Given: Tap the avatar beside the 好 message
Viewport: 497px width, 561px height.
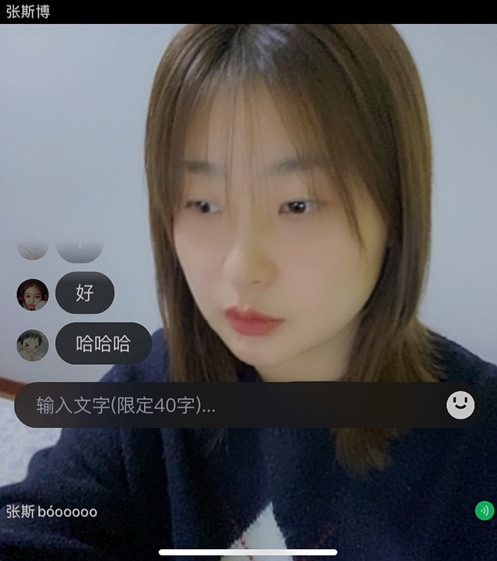Looking at the screenshot, I should pyautogui.click(x=33, y=294).
